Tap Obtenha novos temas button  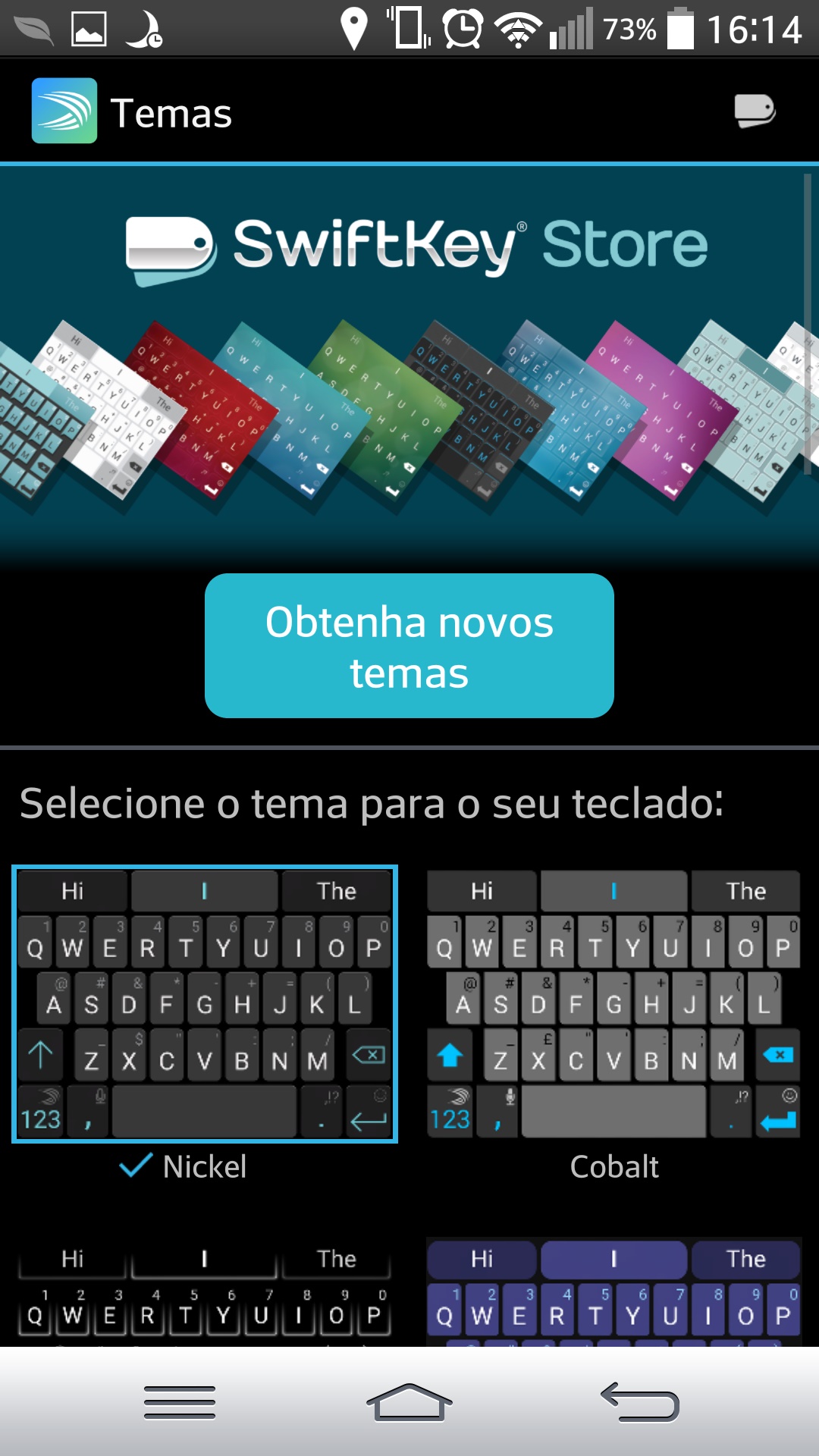click(409, 645)
